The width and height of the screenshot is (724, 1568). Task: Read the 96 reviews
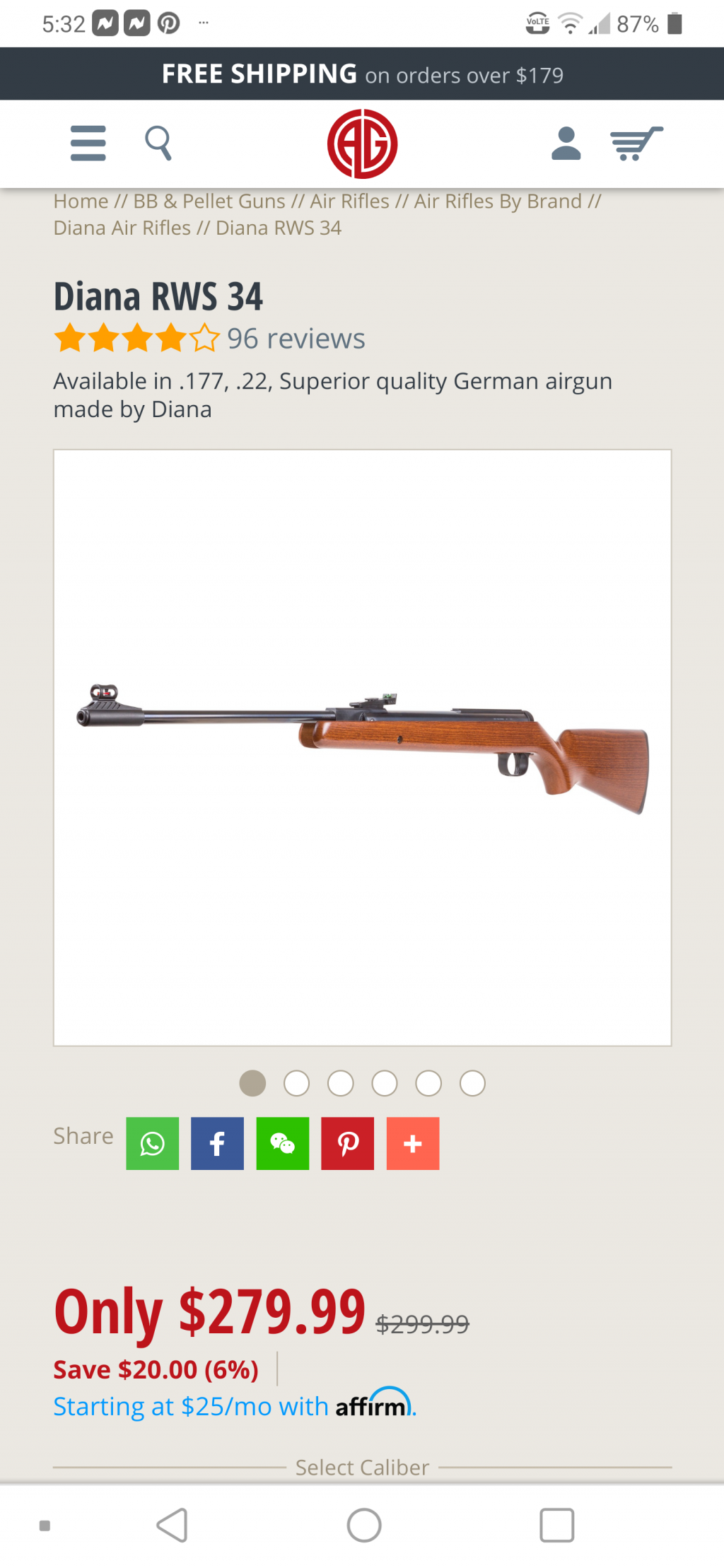pos(296,339)
